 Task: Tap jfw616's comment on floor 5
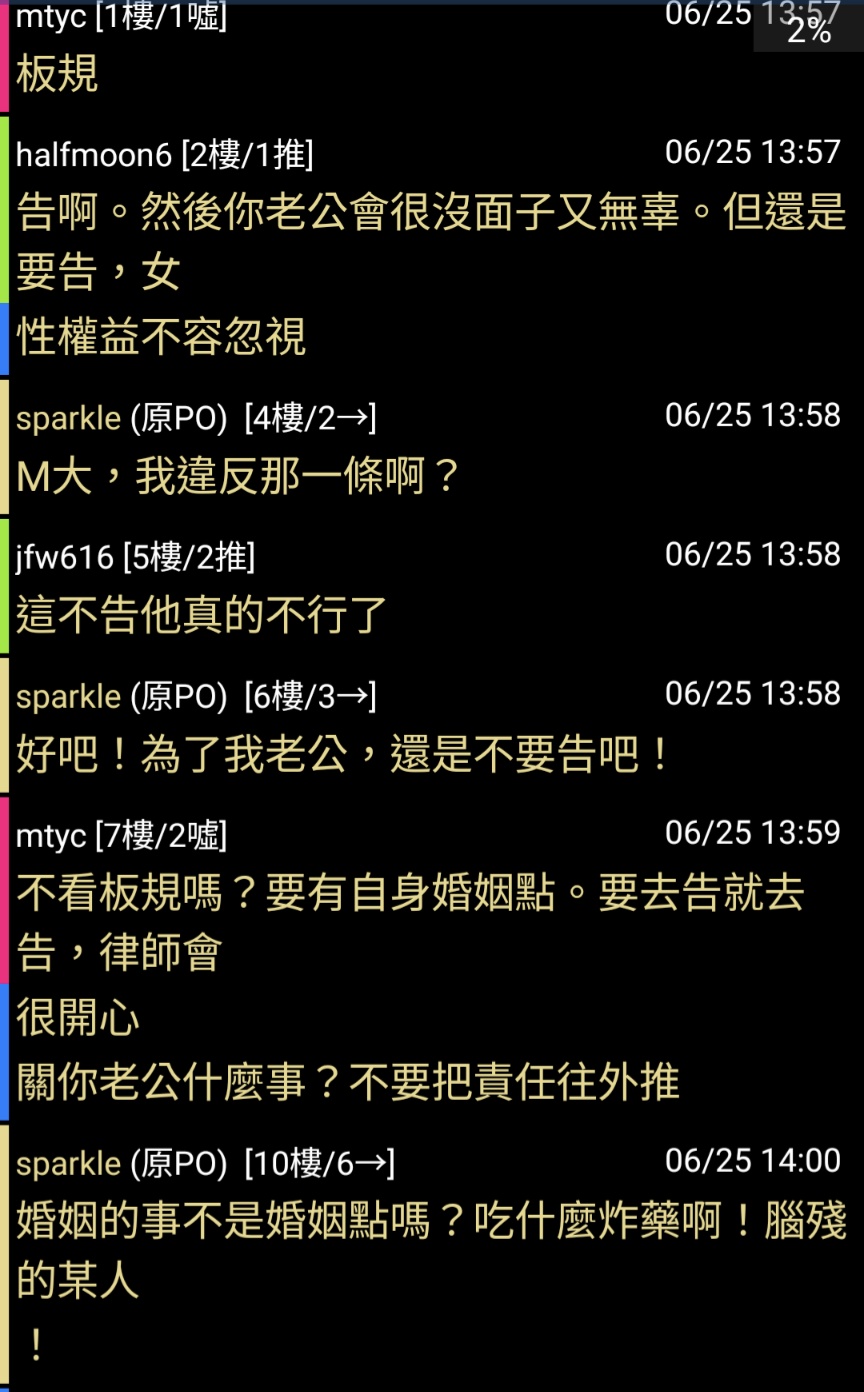point(432,586)
